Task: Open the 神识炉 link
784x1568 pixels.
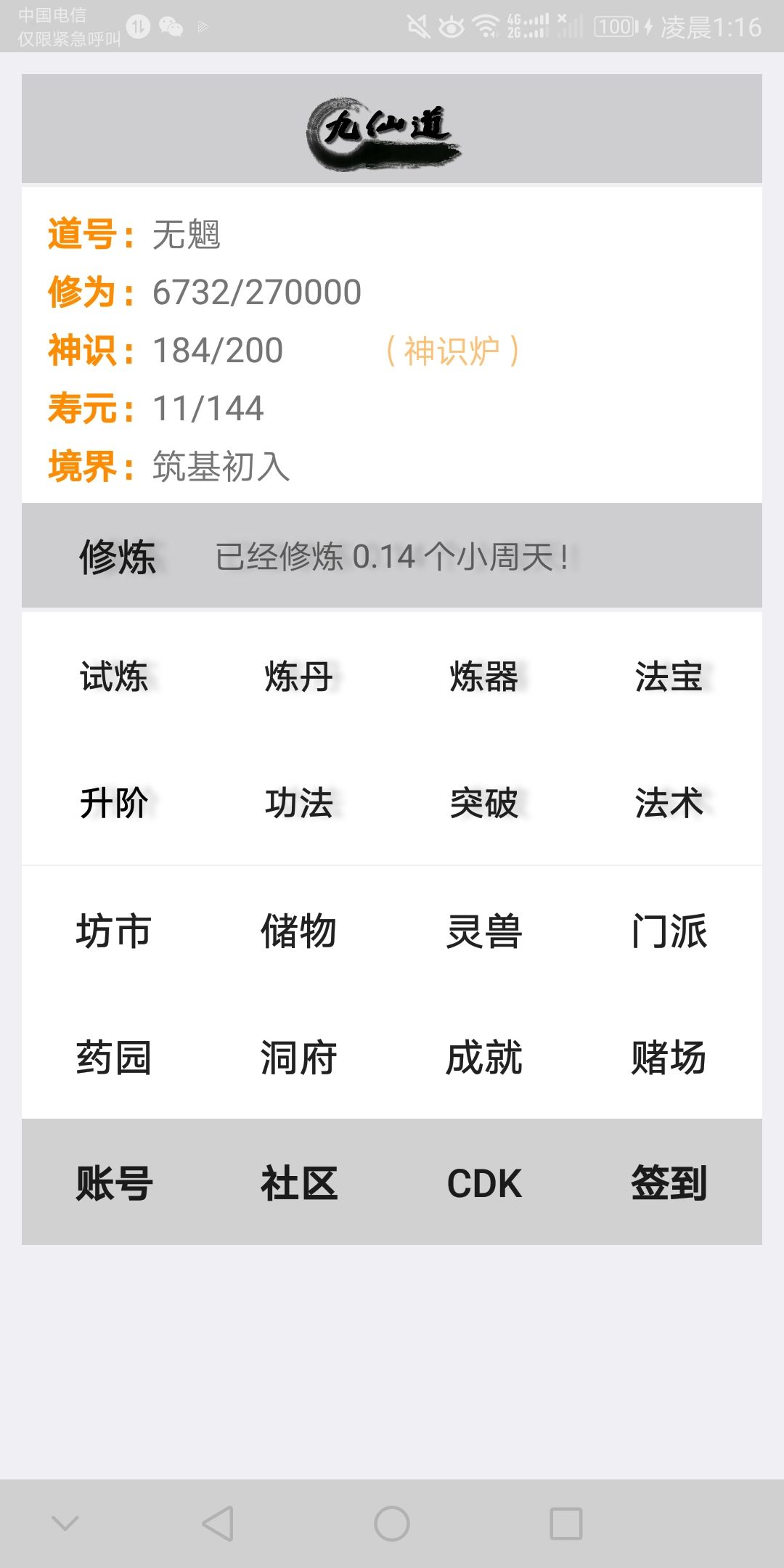Action: pyautogui.click(x=452, y=351)
